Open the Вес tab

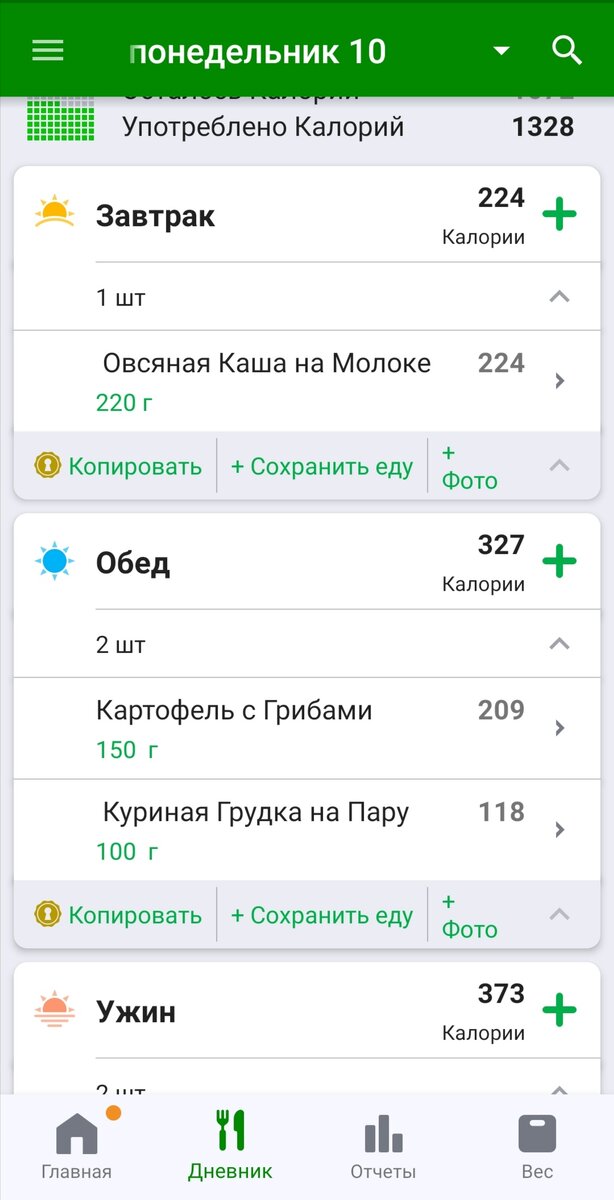pyautogui.click(x=537, y=1147)
